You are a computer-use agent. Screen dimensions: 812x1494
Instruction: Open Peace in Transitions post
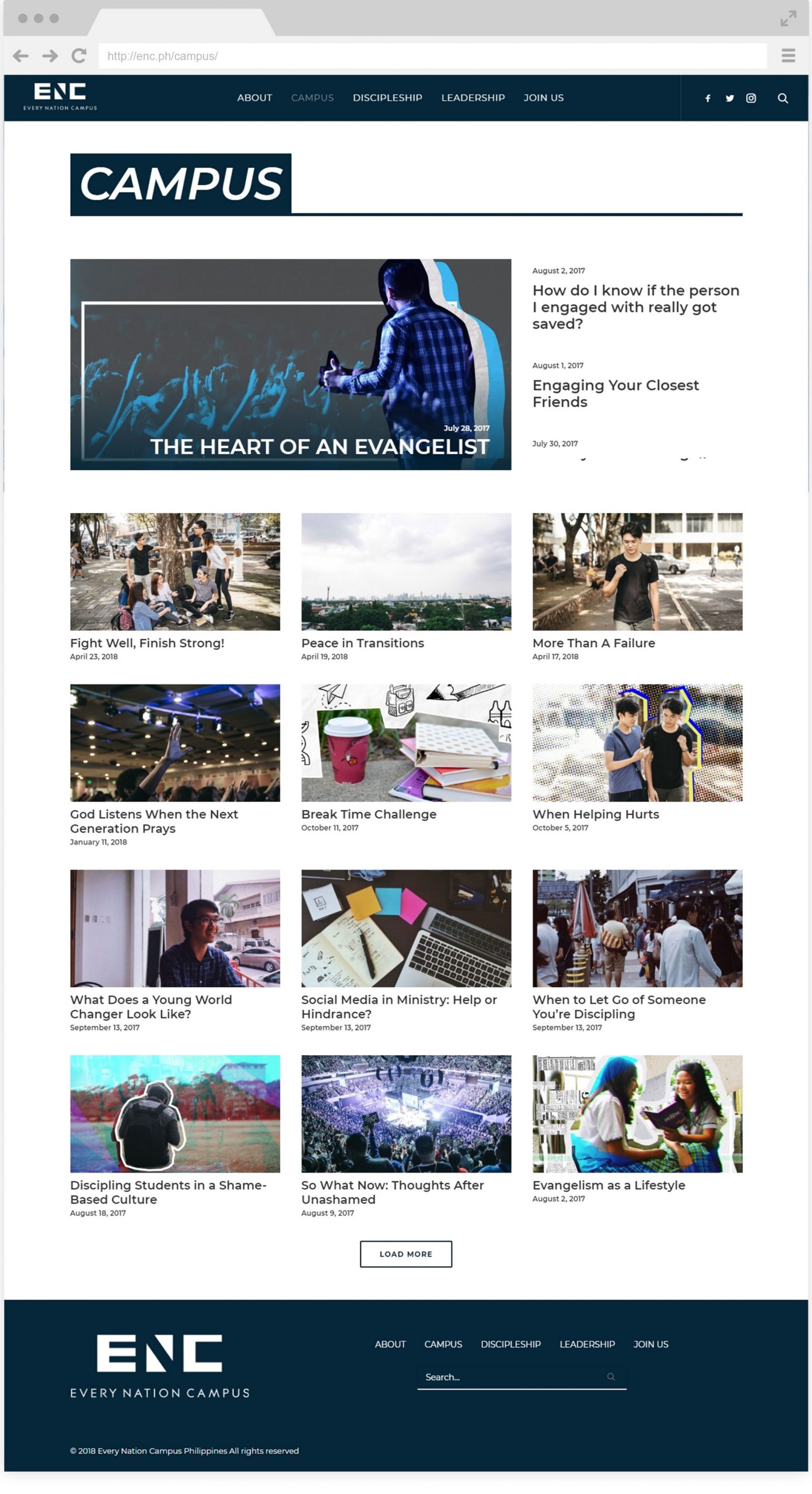pyautogui.click(x=362, y=643)
